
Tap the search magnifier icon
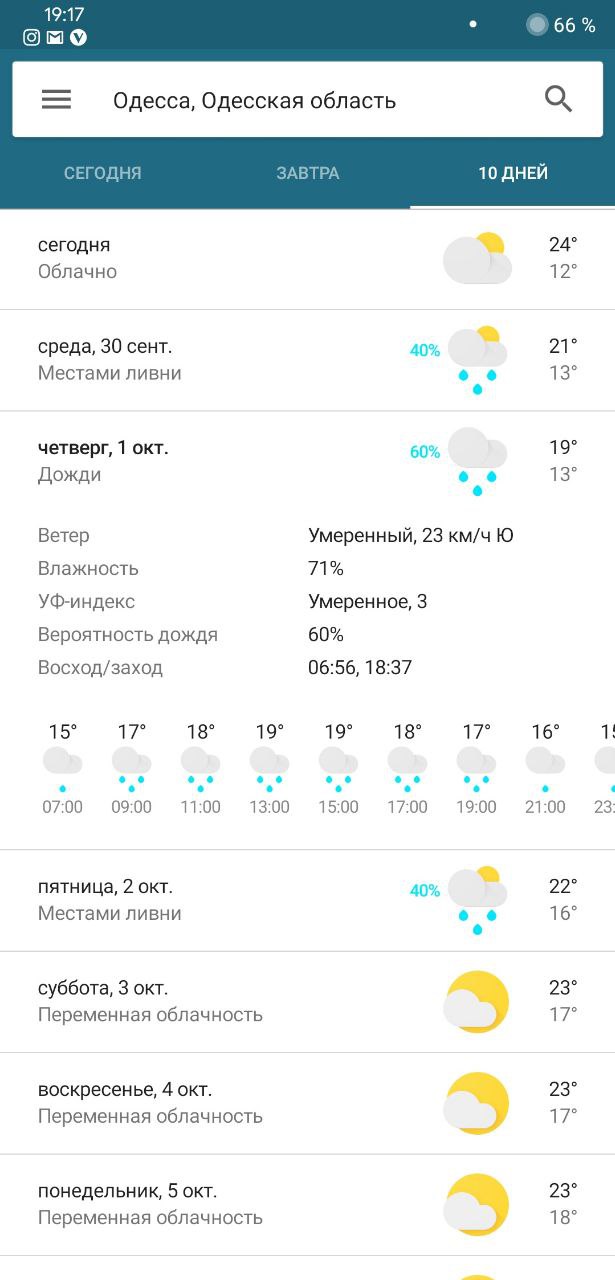click(x=558, y=99)
